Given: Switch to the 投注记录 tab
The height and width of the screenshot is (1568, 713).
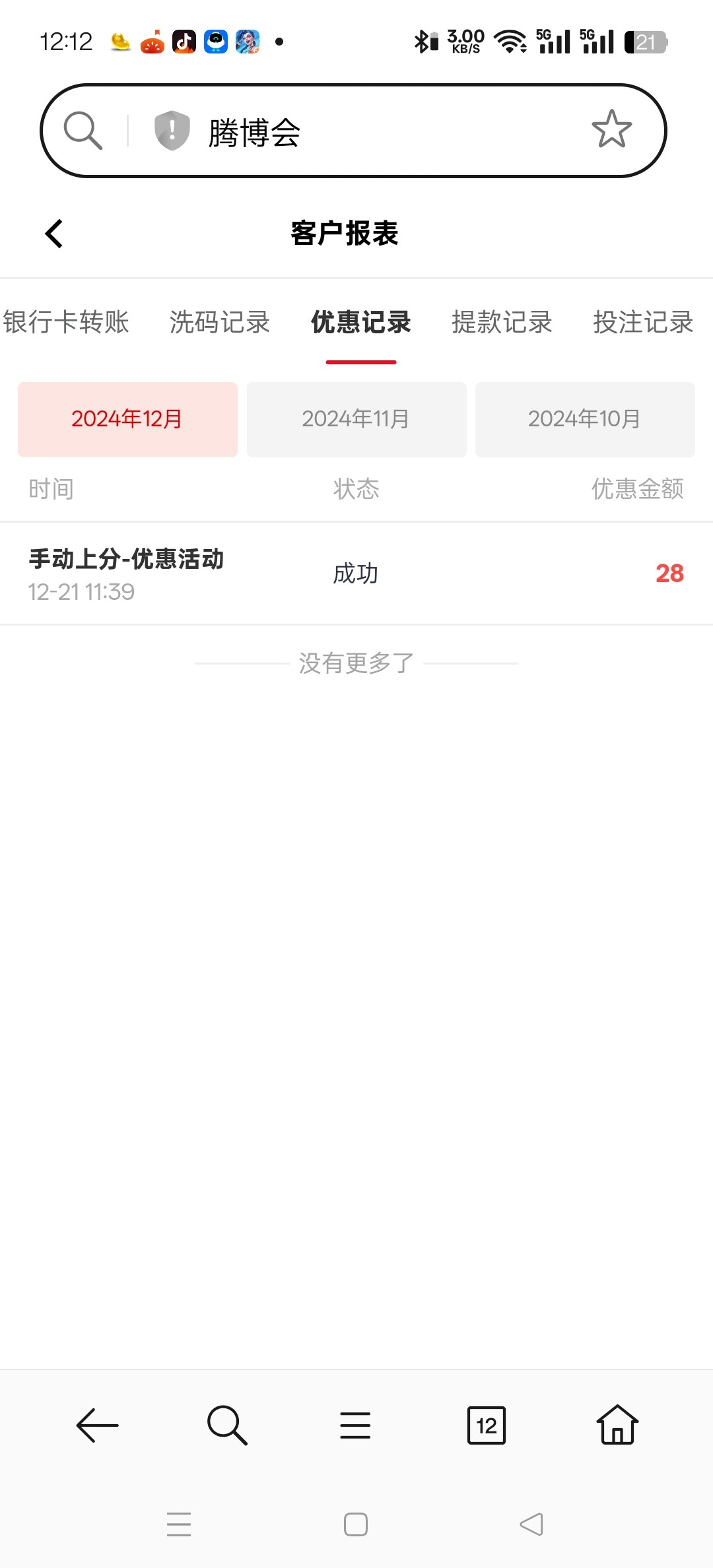Looking at the screenshot, I should point(643,322).
